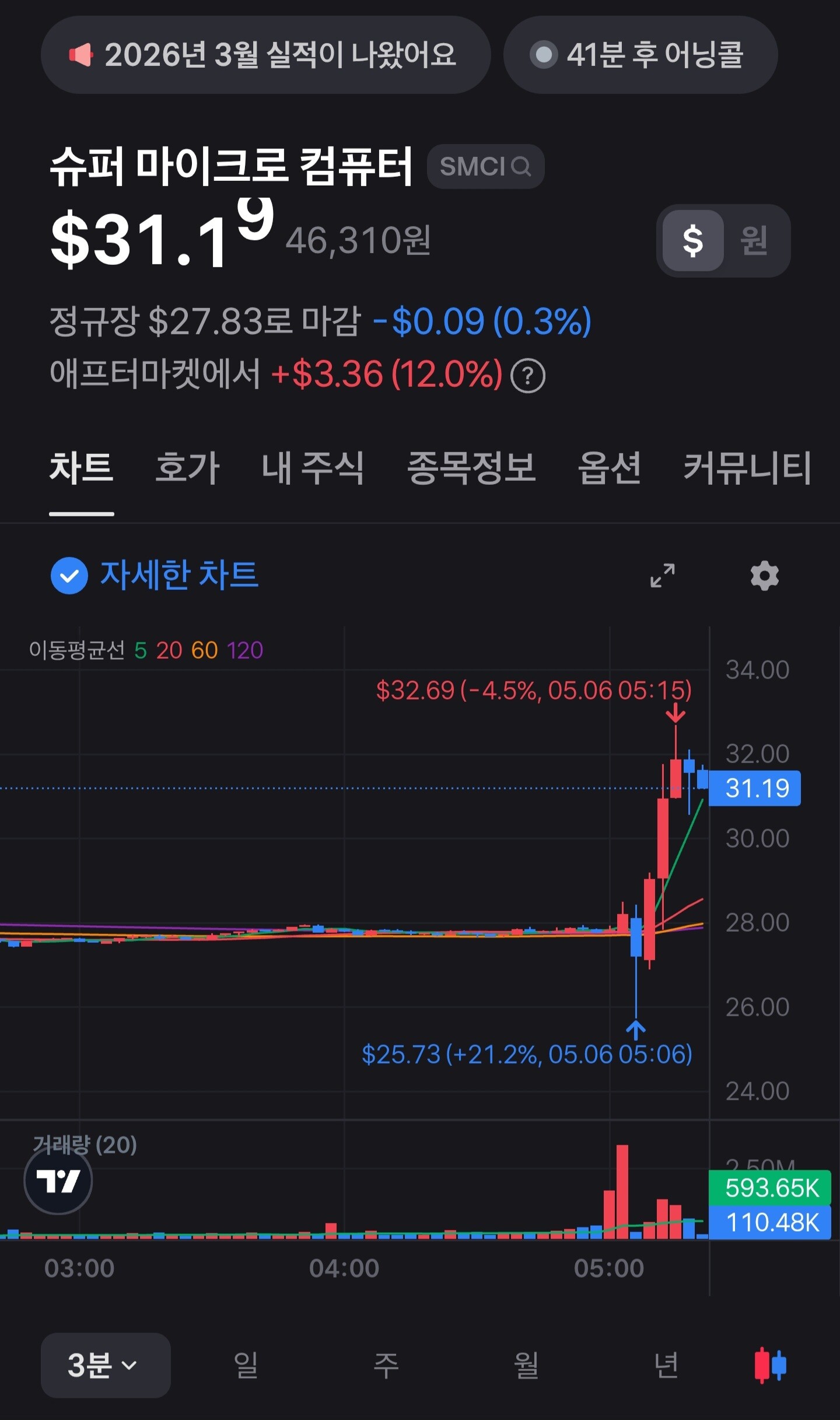The width and height of the screenshot is (840, 1420).
Task: Tap the 41분 후 어닝콜 chip
Action: [x=640, y=55]
